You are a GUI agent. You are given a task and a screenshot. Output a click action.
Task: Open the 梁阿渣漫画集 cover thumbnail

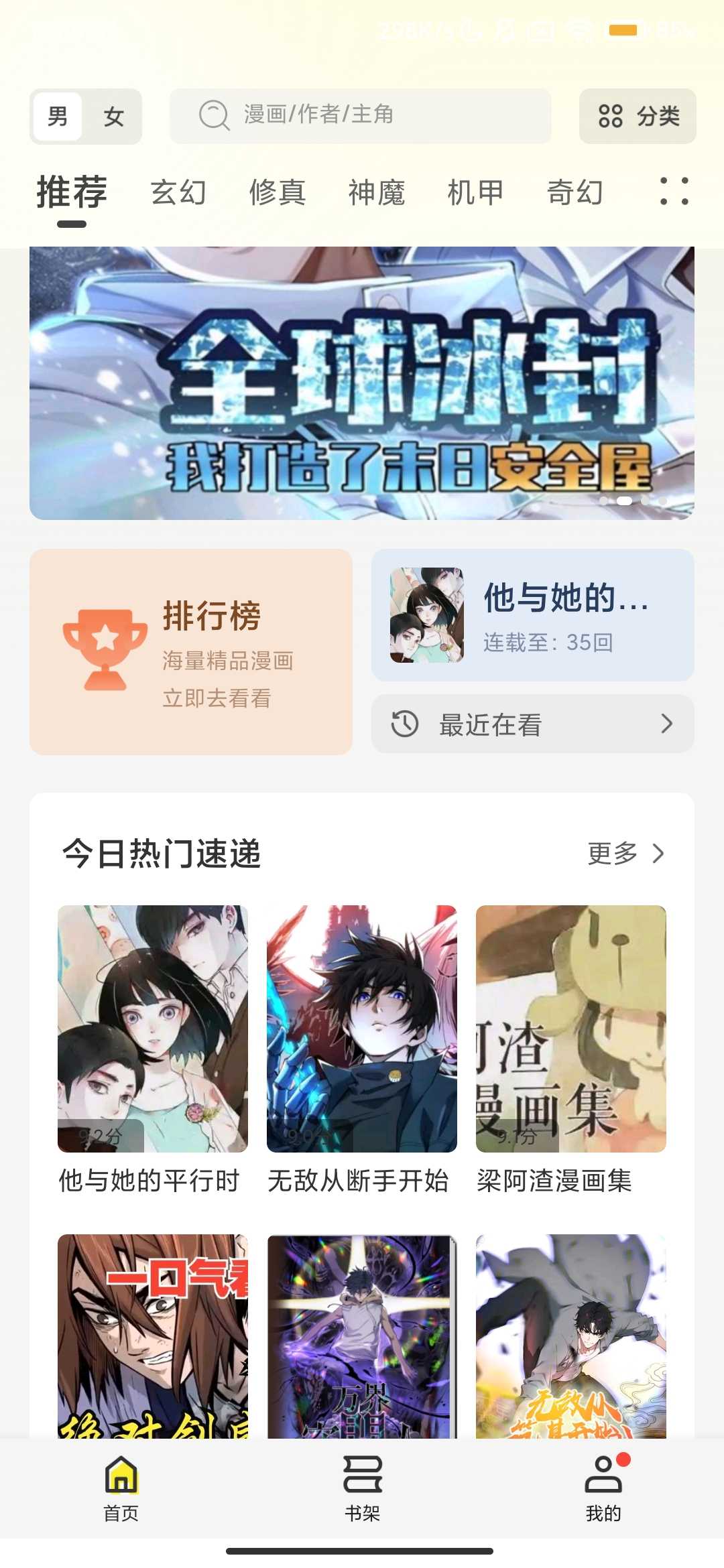tap(570, 1025)
